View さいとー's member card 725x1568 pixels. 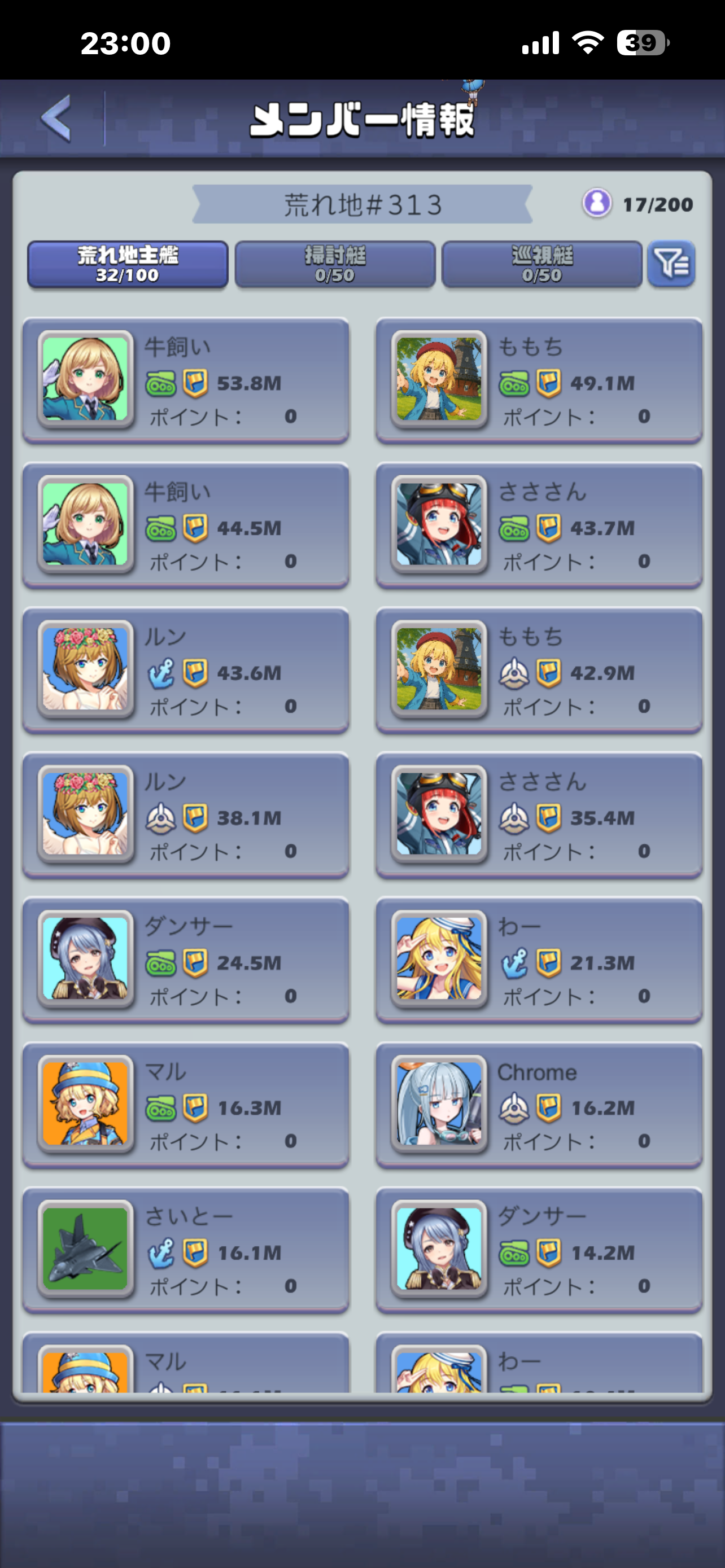coord(186,1250)
